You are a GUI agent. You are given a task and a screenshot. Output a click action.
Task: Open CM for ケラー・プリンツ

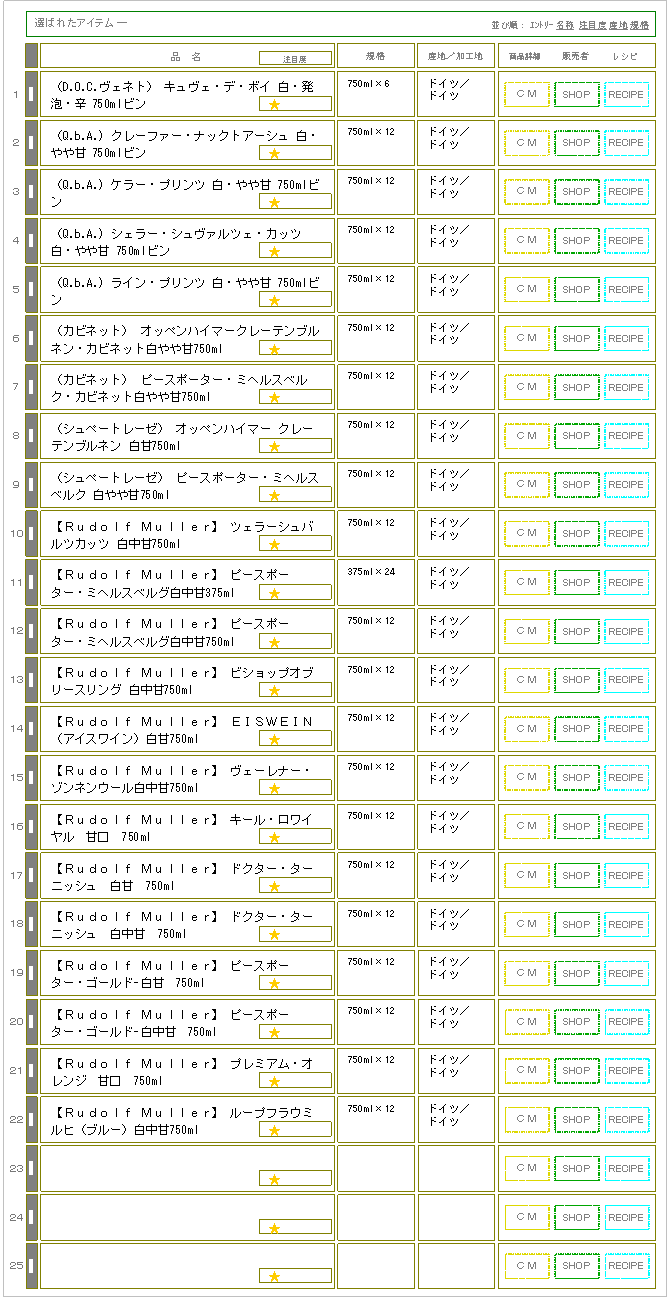point(526,191)
